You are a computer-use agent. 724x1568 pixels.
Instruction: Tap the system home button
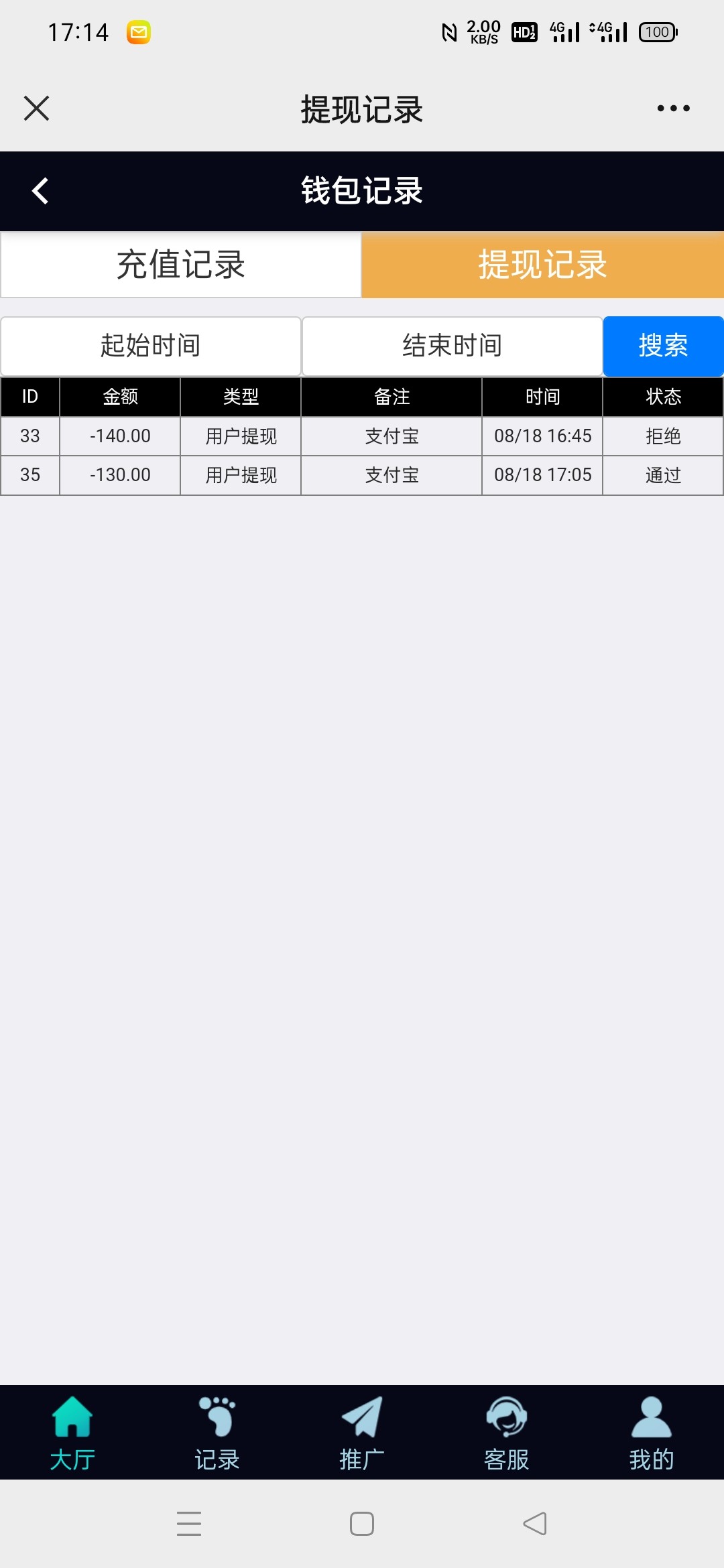click(x=362, y=1524)
